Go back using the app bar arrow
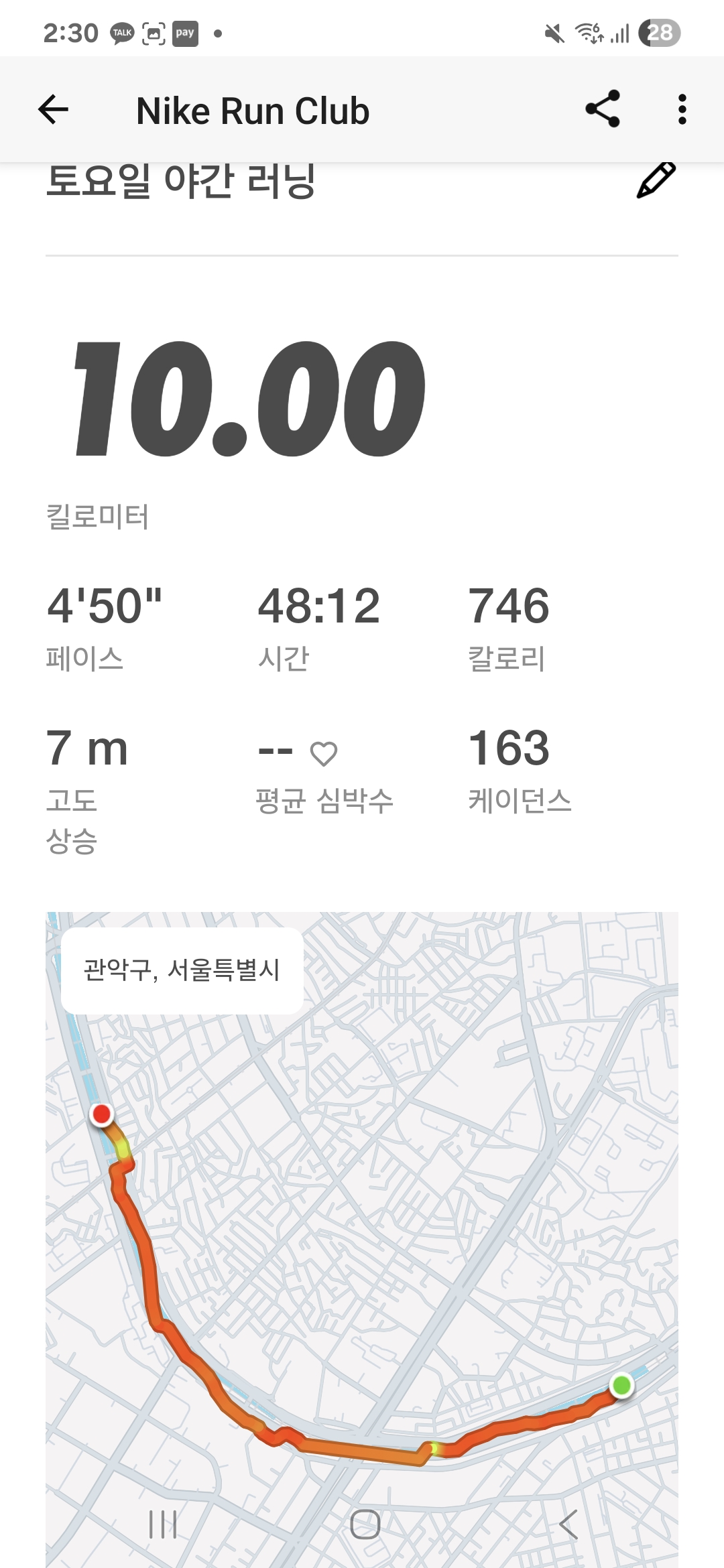Viewport: 724px width, 1568px height. click(x=54, y=110)
